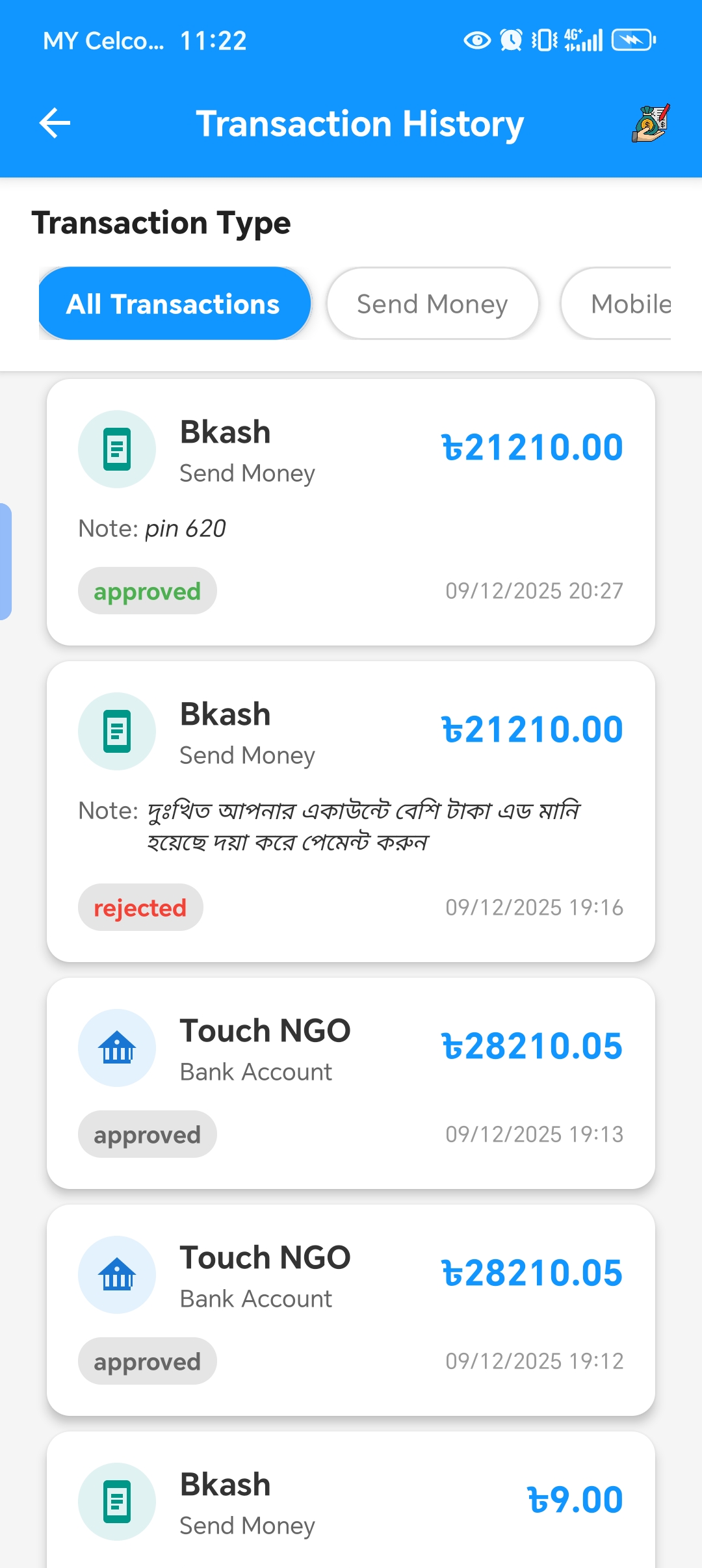Screen dimensions: 702x1568
Task: Open the money bag icon in app bar
Action: (x=650, y=124)
